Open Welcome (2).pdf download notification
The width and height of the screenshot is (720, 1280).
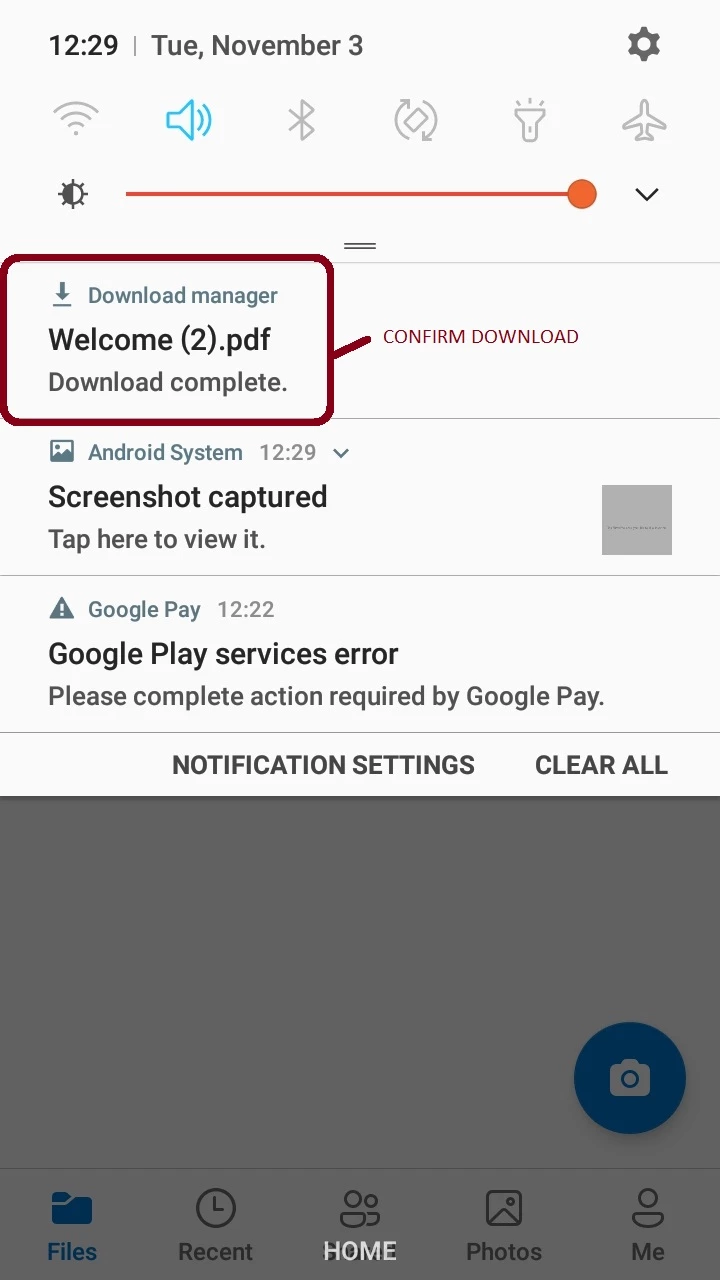(168, 341)
